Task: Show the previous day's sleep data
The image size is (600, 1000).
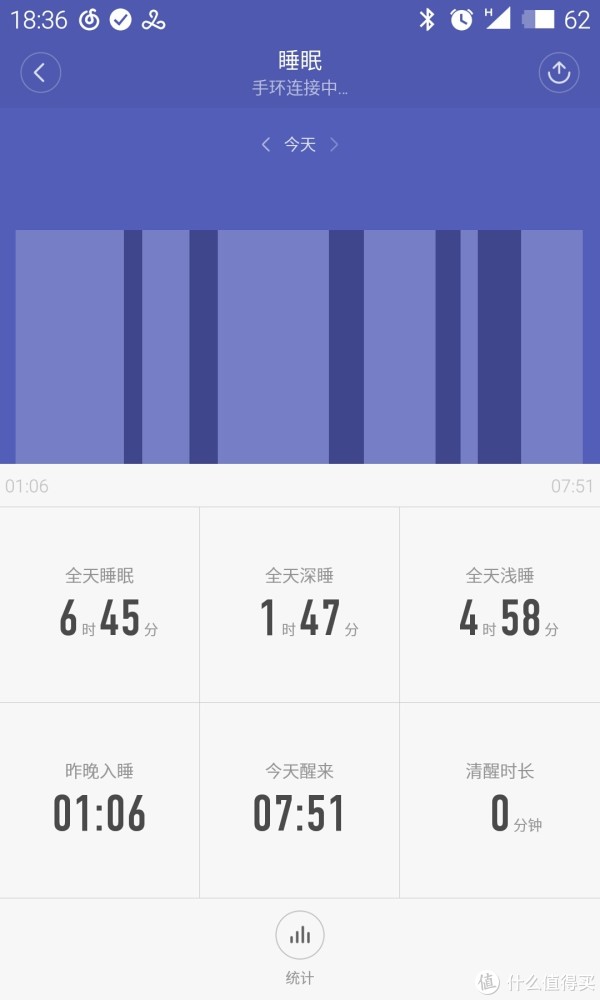Action: coord(266,145)
